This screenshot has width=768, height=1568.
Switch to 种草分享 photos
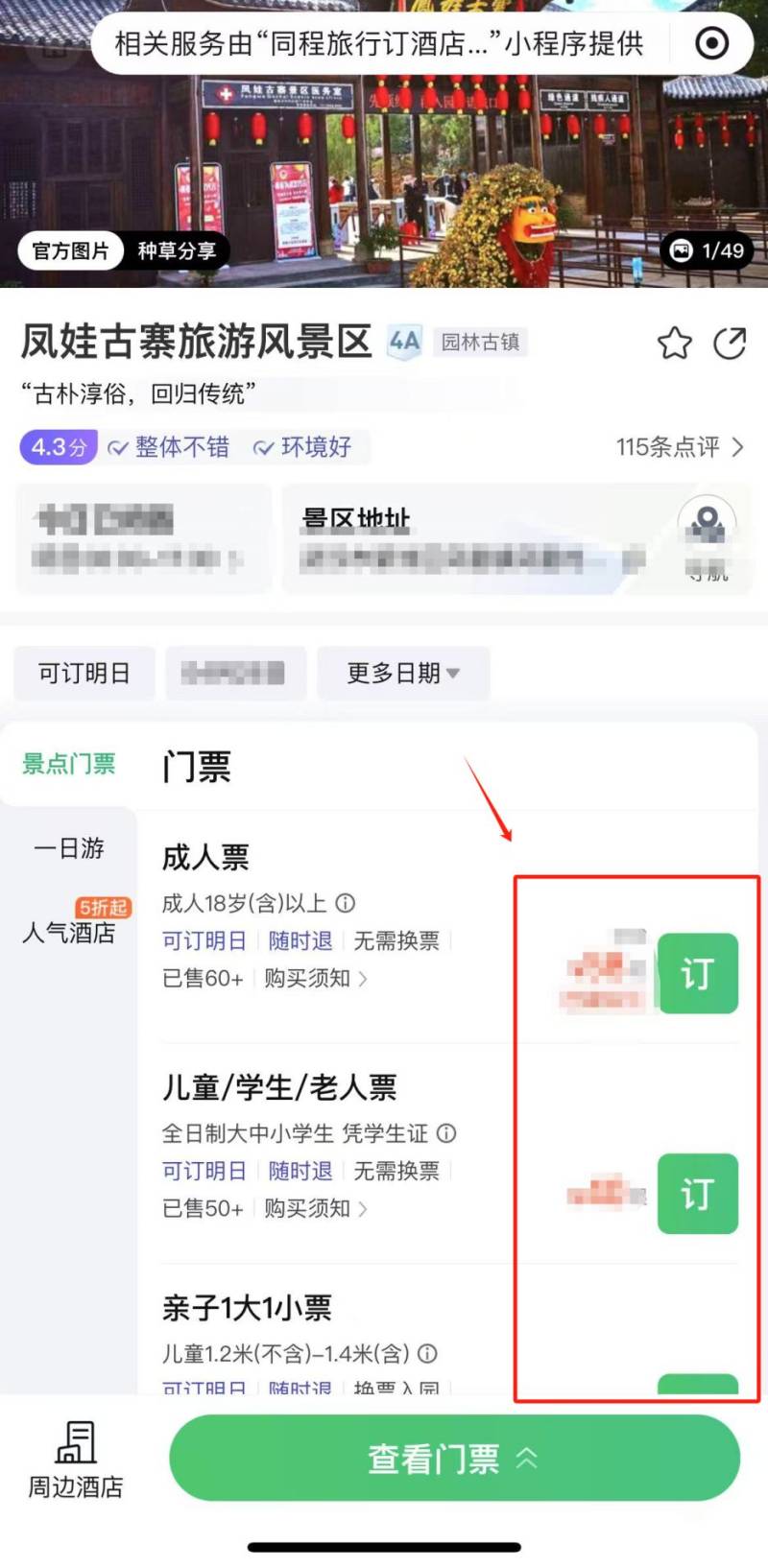177,251
